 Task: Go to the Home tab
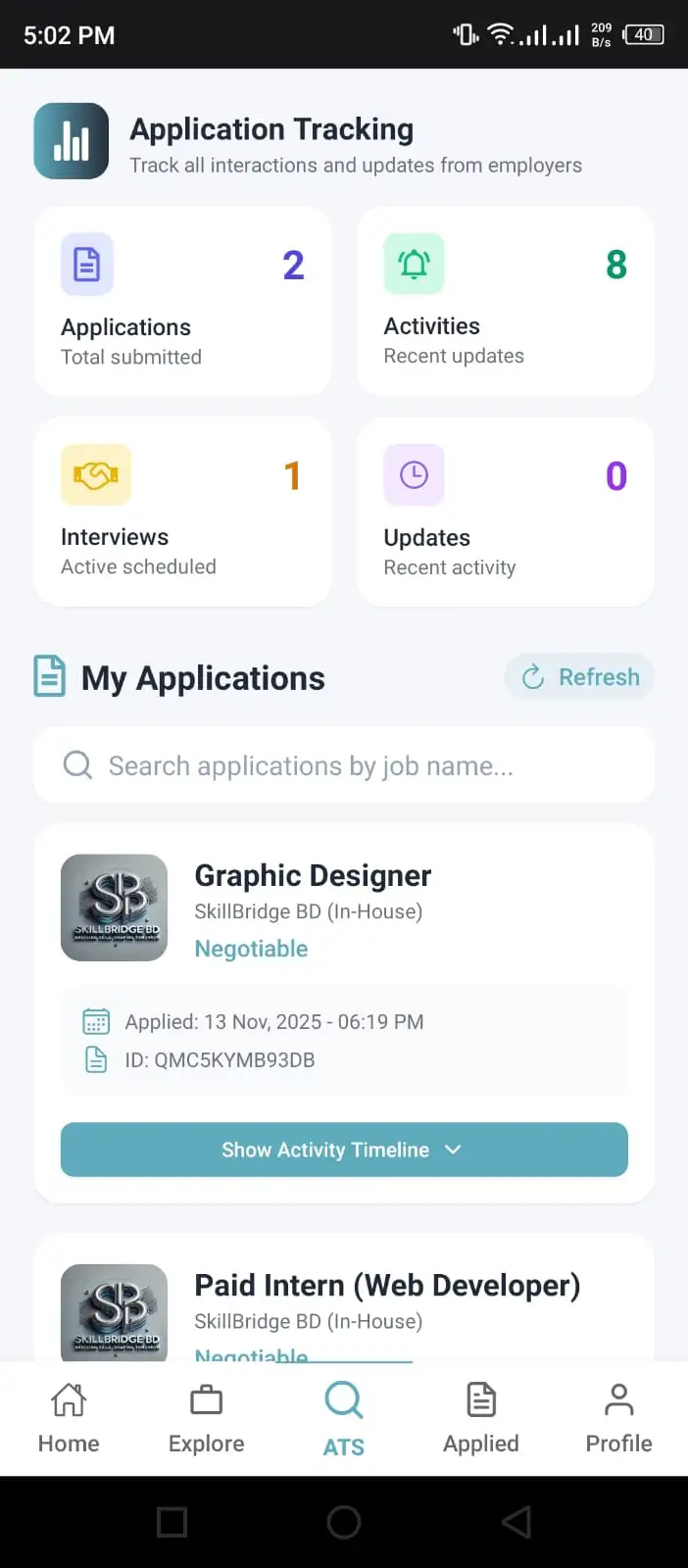(69, 1417)
